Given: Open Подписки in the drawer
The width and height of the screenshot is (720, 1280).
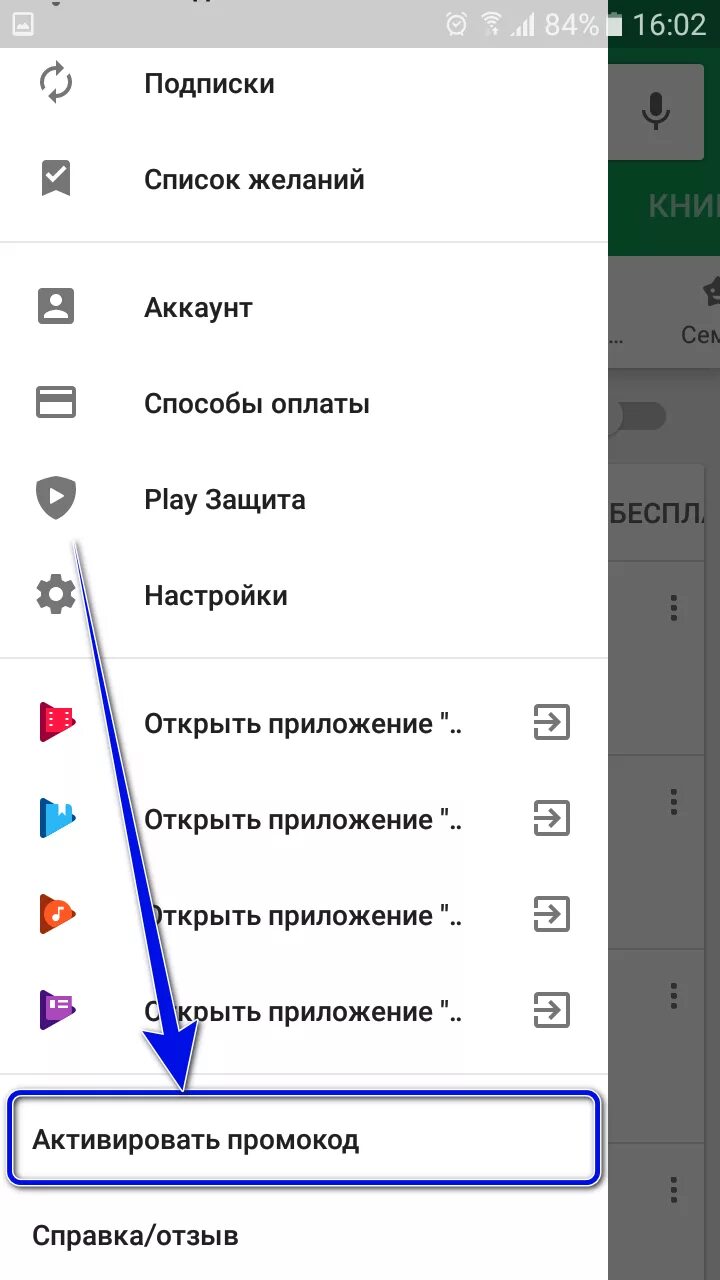Looking at the screenshot, I should tap(304, 84).
